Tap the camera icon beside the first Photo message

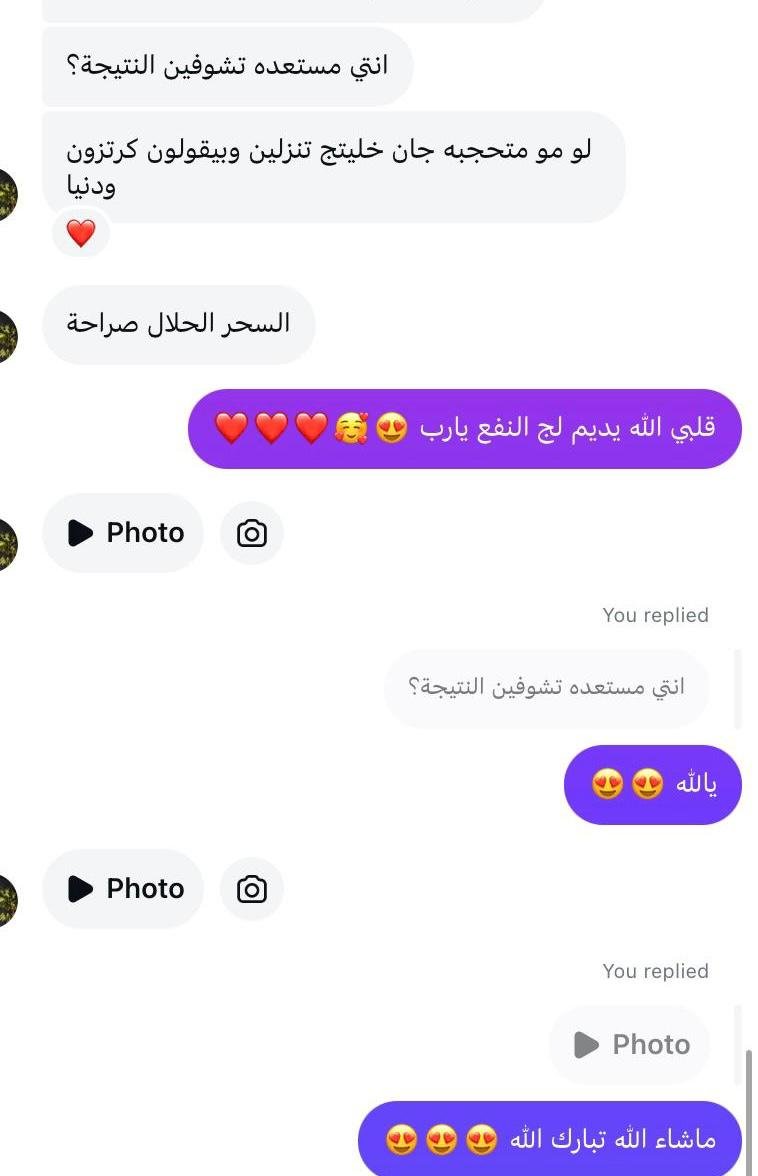click(252, 533)
